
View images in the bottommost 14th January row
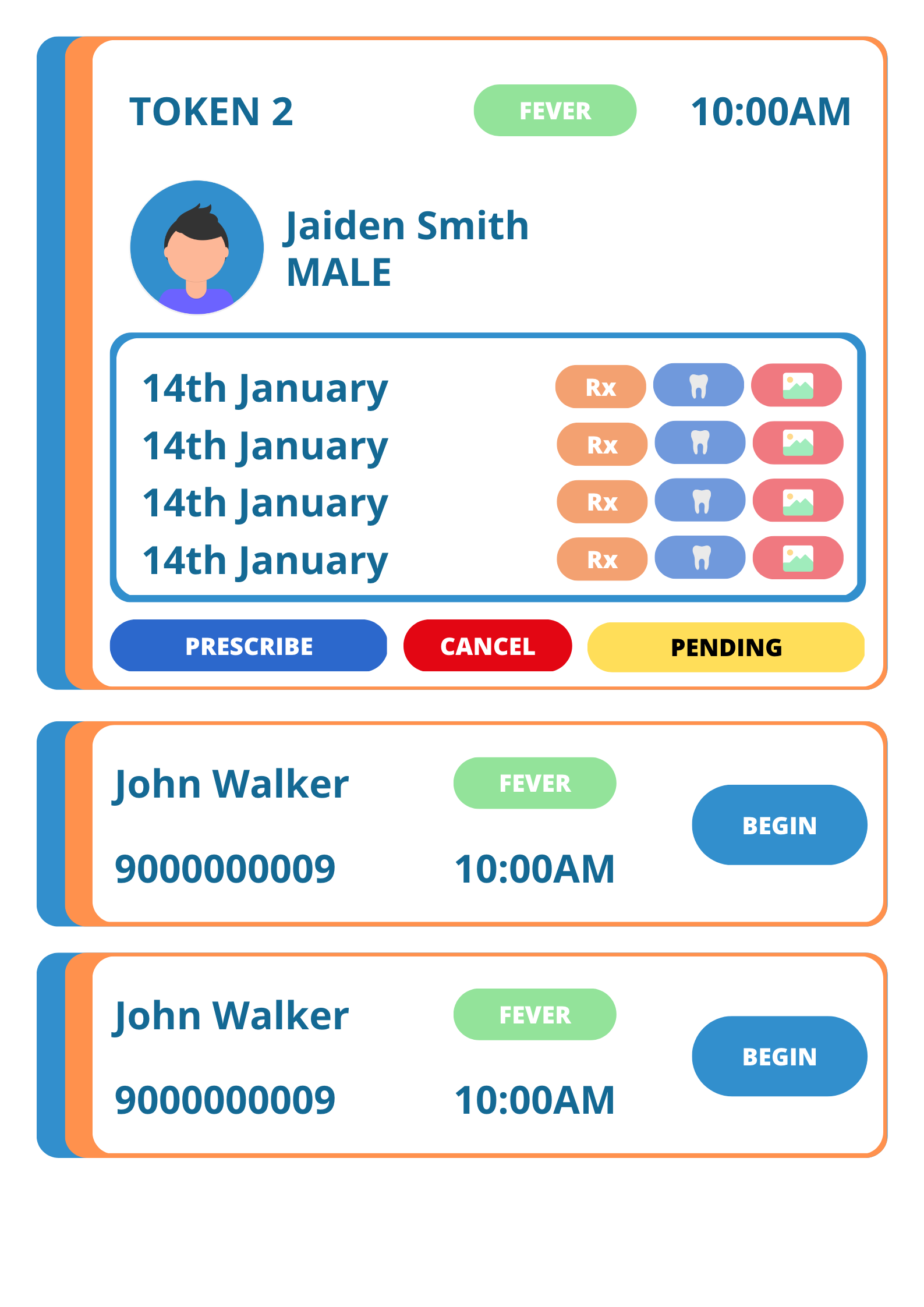[798, 558]
